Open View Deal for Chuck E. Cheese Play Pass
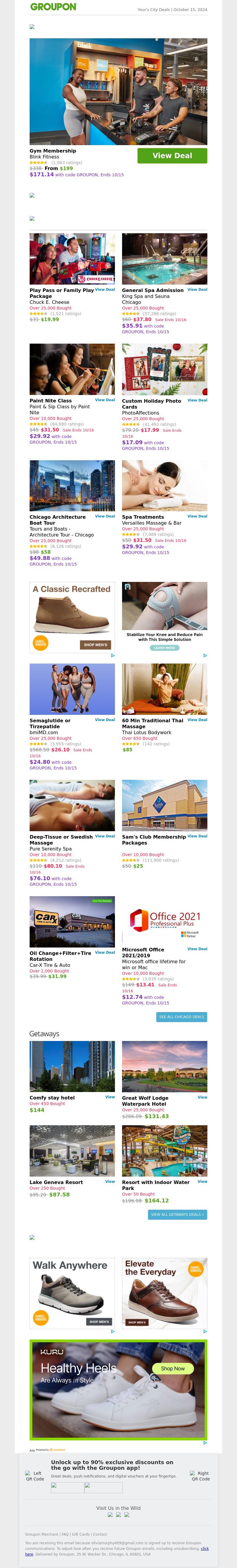 point(105,290)
